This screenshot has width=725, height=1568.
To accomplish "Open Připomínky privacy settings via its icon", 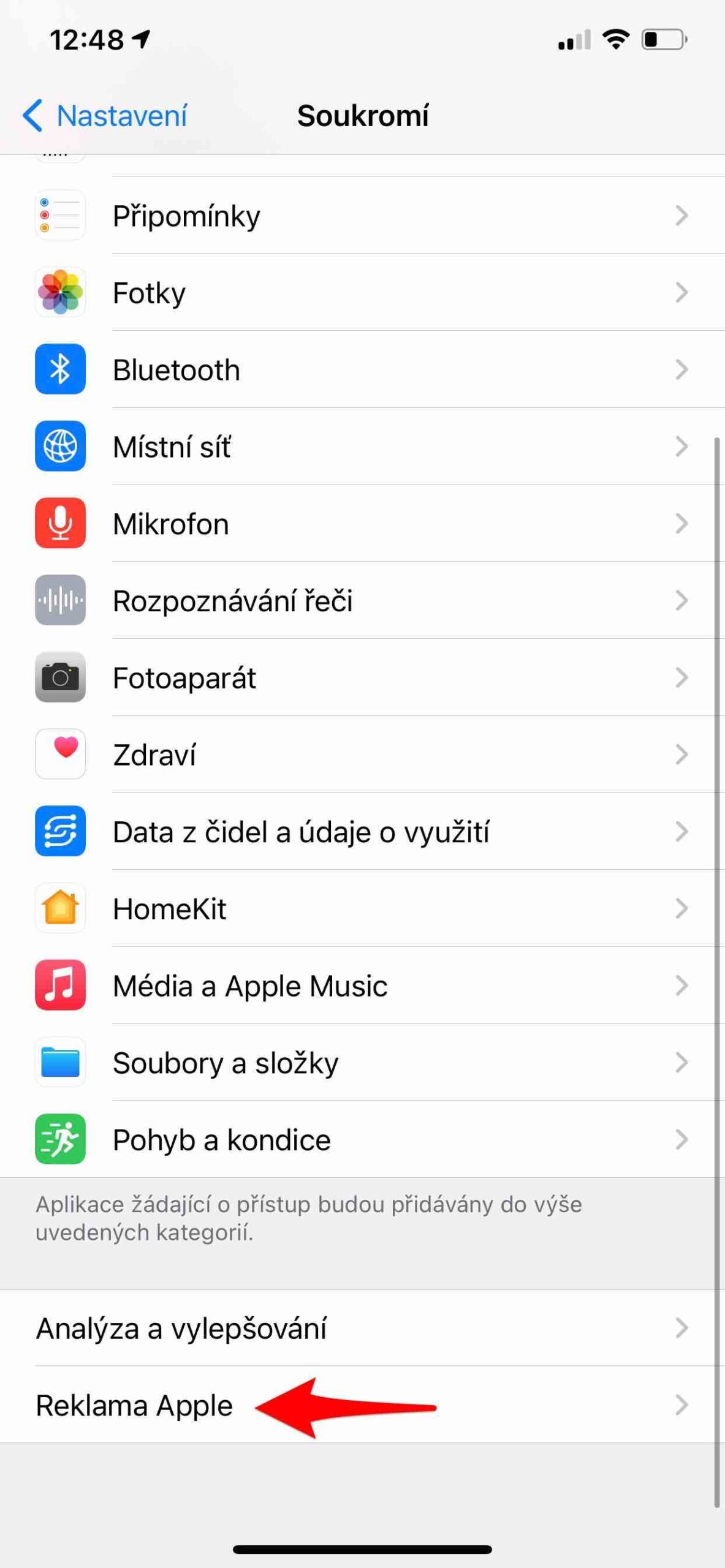I will click(x=59, y=214).
